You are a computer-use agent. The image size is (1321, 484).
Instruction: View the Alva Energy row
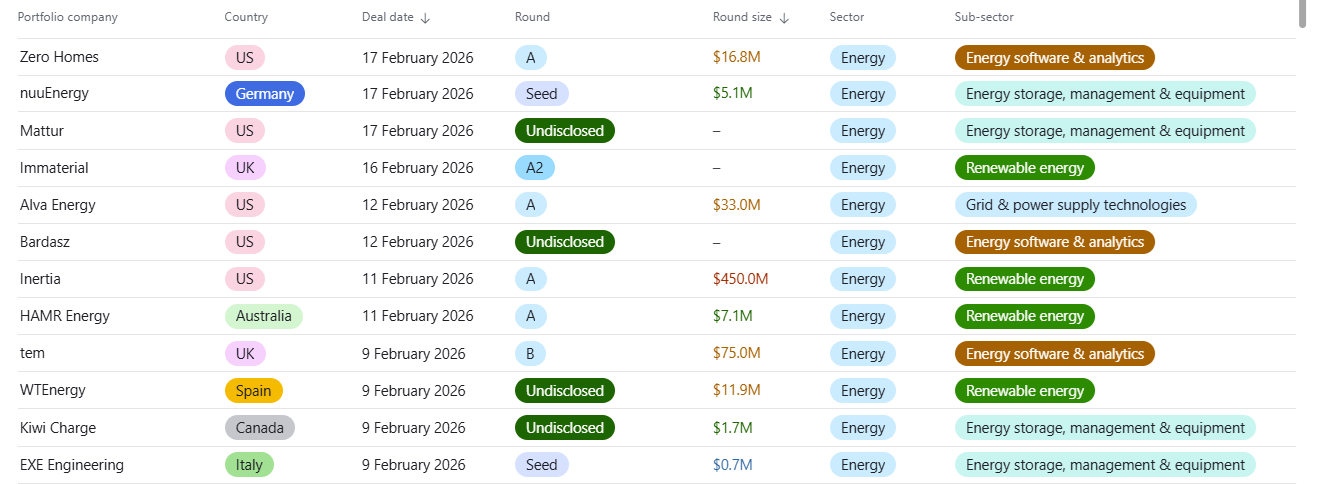click(58, 205)
